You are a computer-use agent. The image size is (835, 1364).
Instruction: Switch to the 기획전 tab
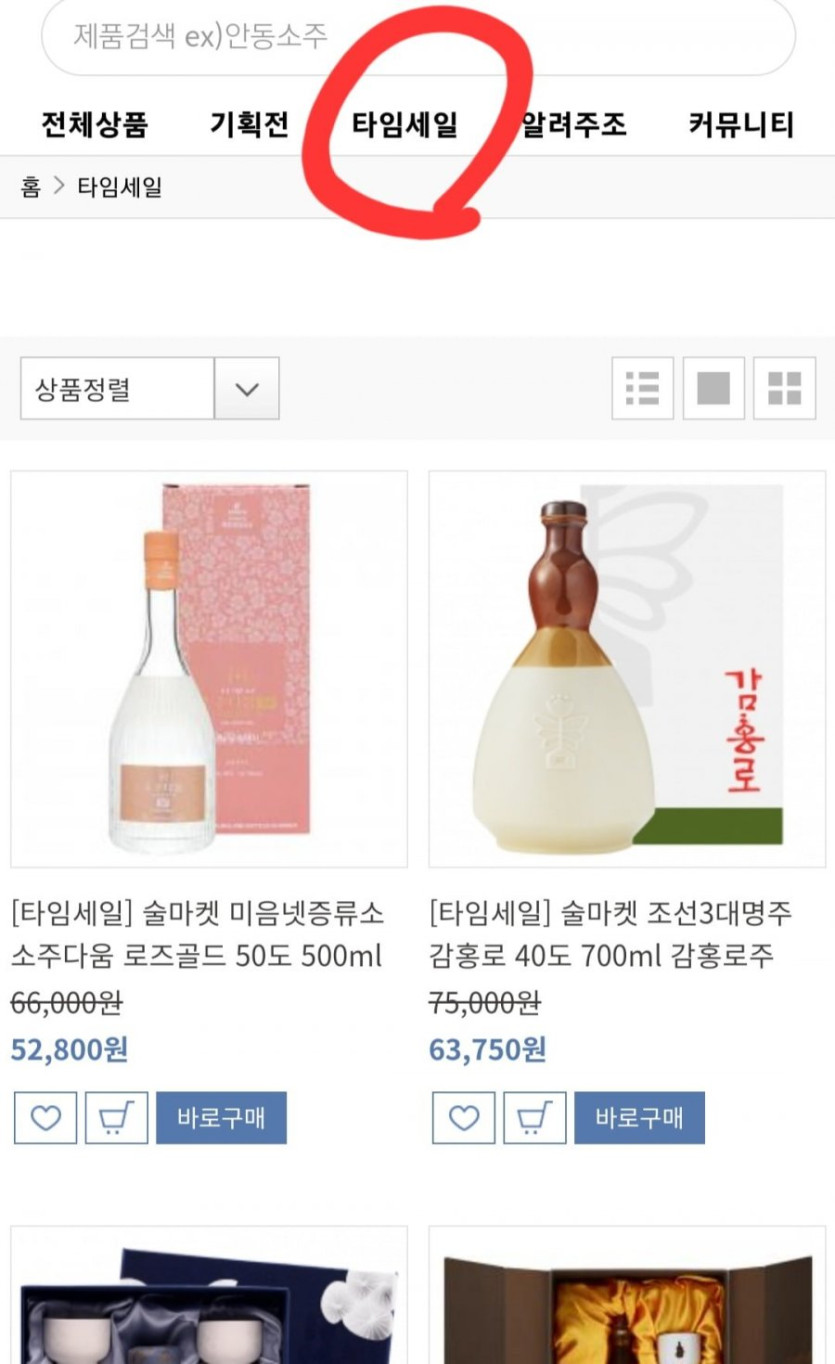pyautogui.click(x=249, y=125)
